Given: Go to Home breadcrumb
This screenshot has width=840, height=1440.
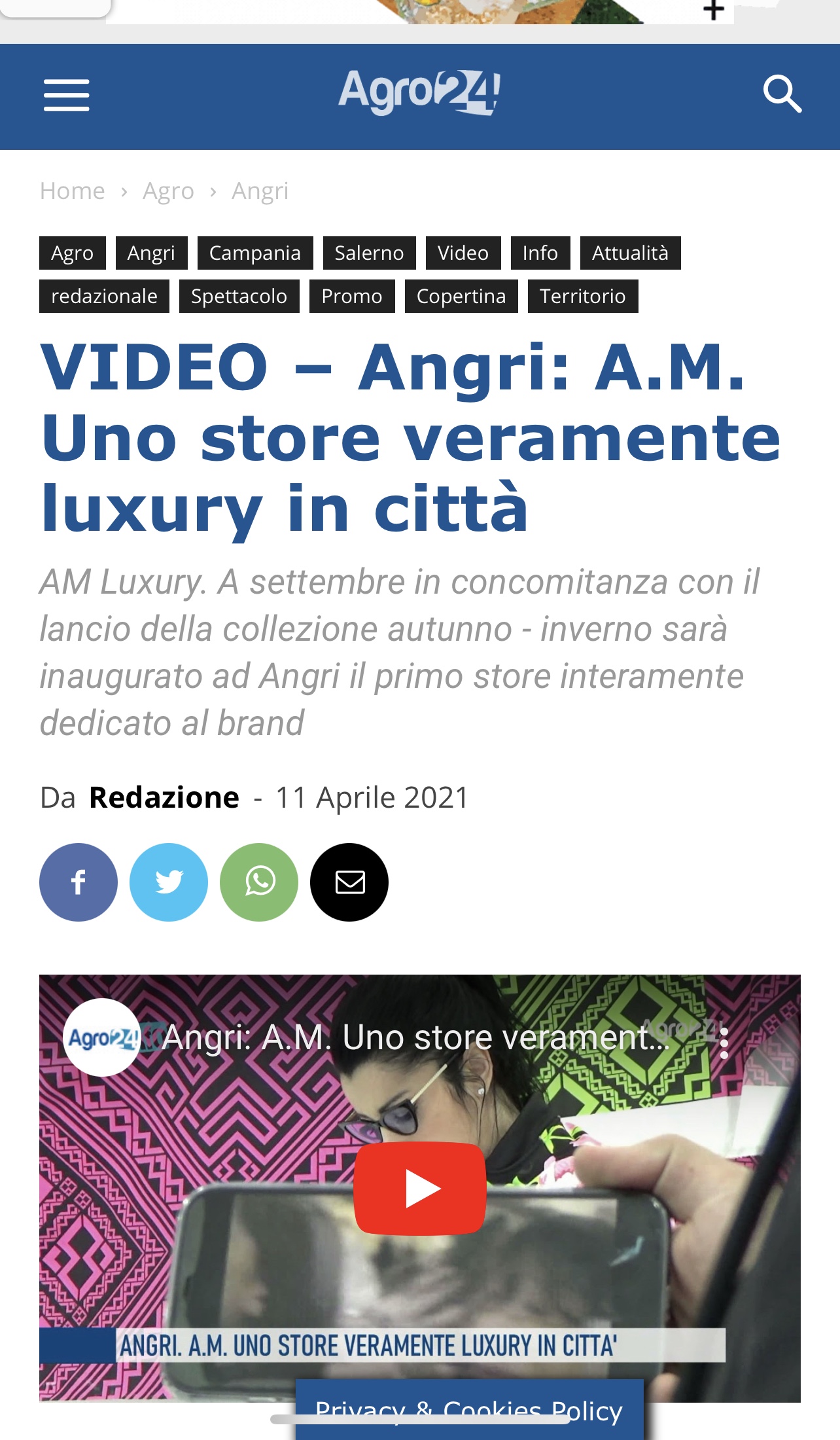Looking at the screenshot, I should point(72,191).
